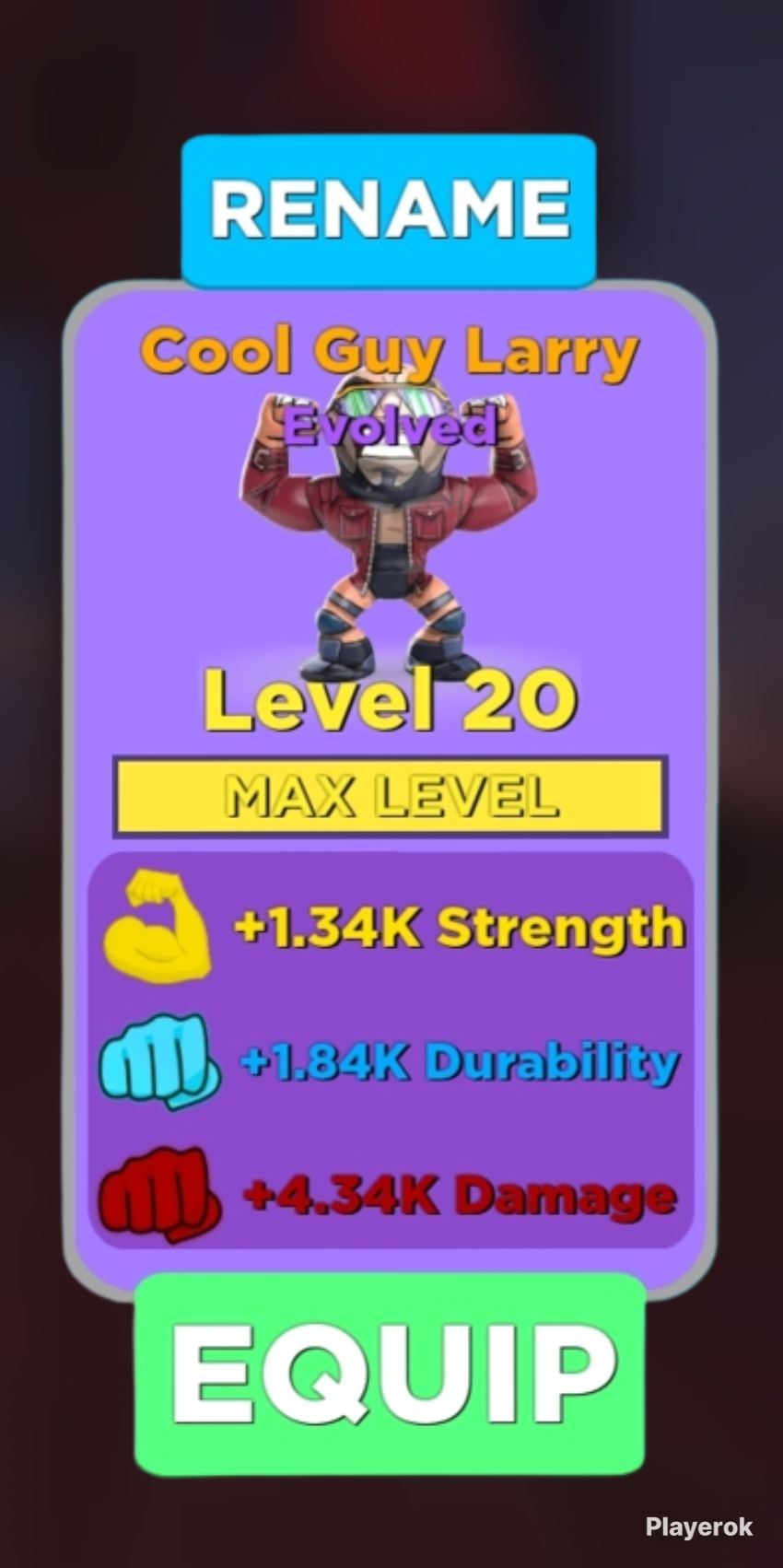
Task: Tap the RENAME button
Action: coord(389,210)
